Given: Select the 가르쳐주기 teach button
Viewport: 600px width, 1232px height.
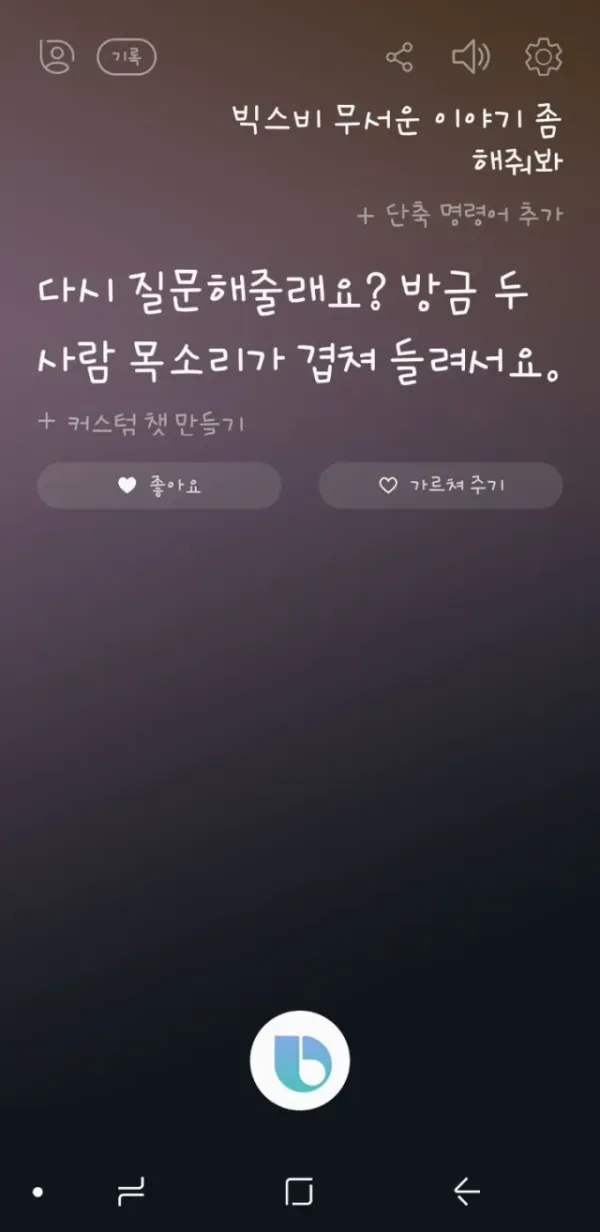Looking at the screenshot, I should 440,486.
